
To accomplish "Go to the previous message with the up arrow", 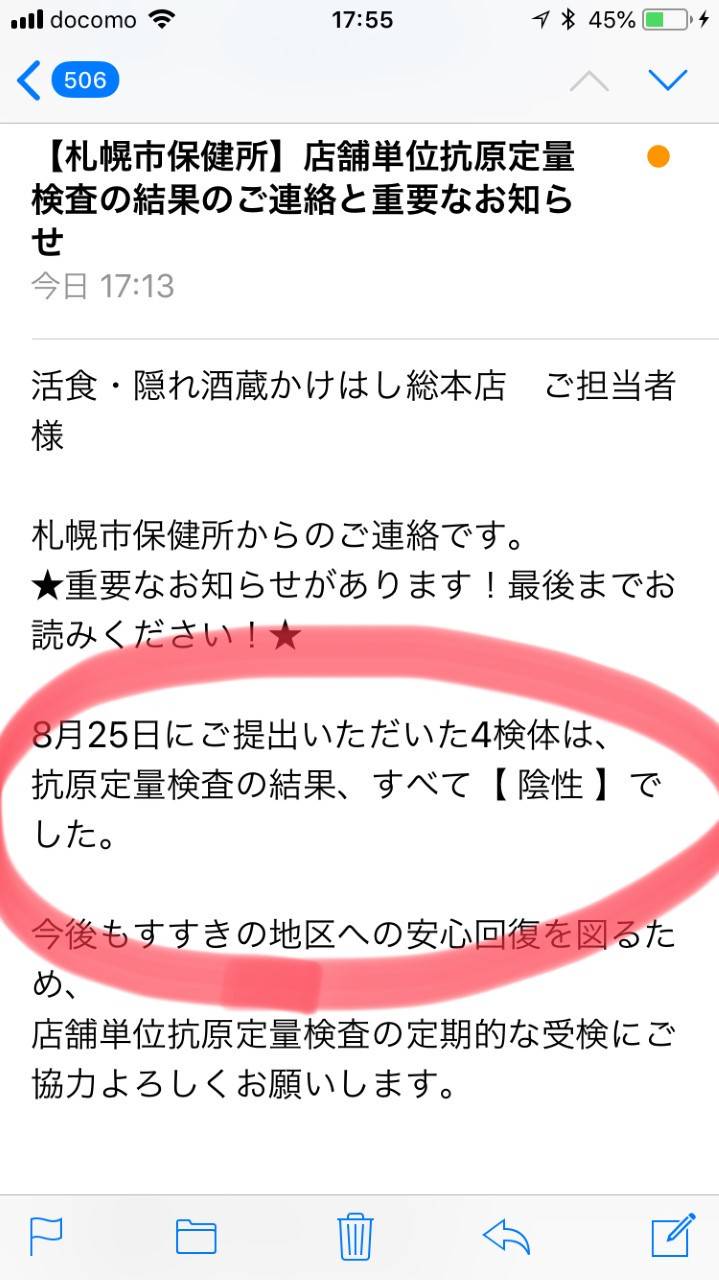I will (x=589, y=81).
